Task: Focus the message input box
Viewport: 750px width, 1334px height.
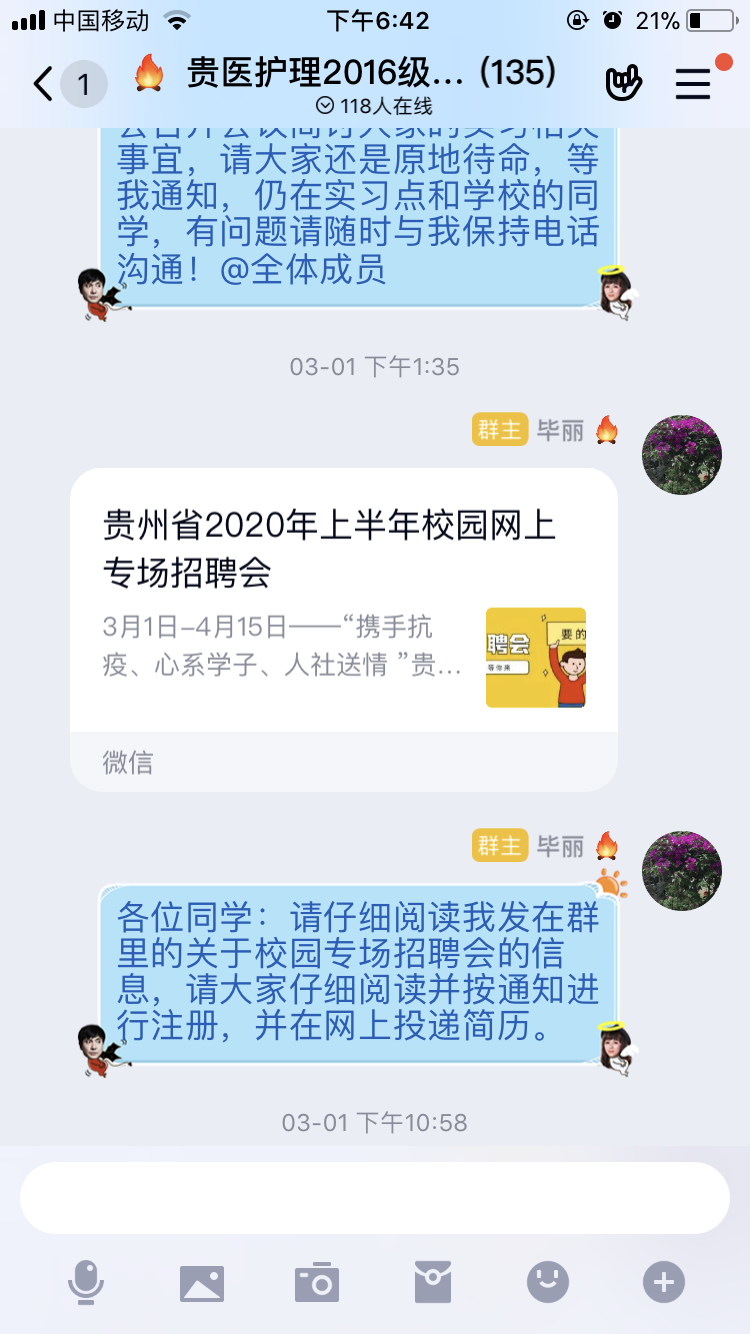Action: [374, 1198]
